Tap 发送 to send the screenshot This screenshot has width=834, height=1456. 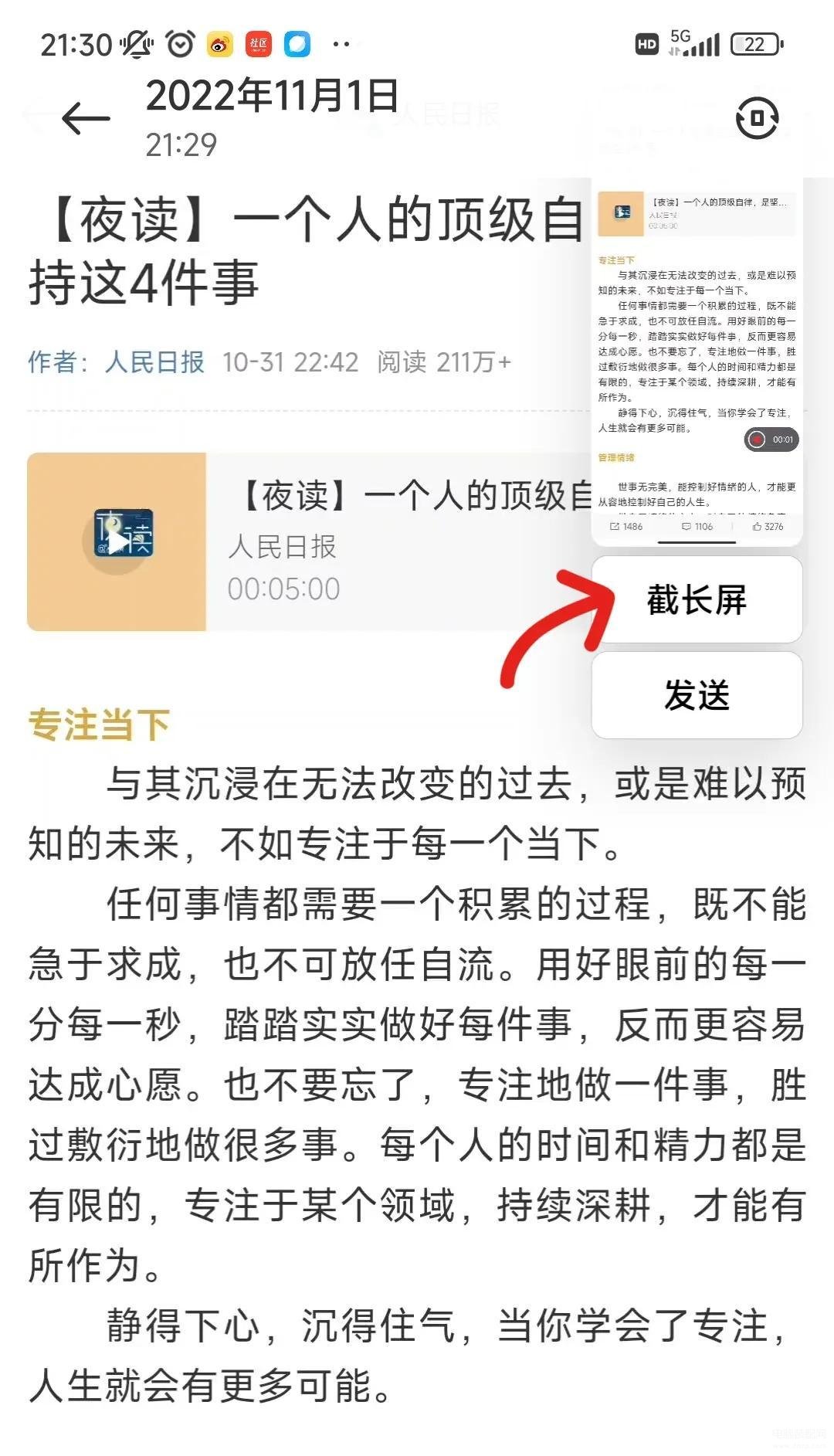click(x=697, y=695)
